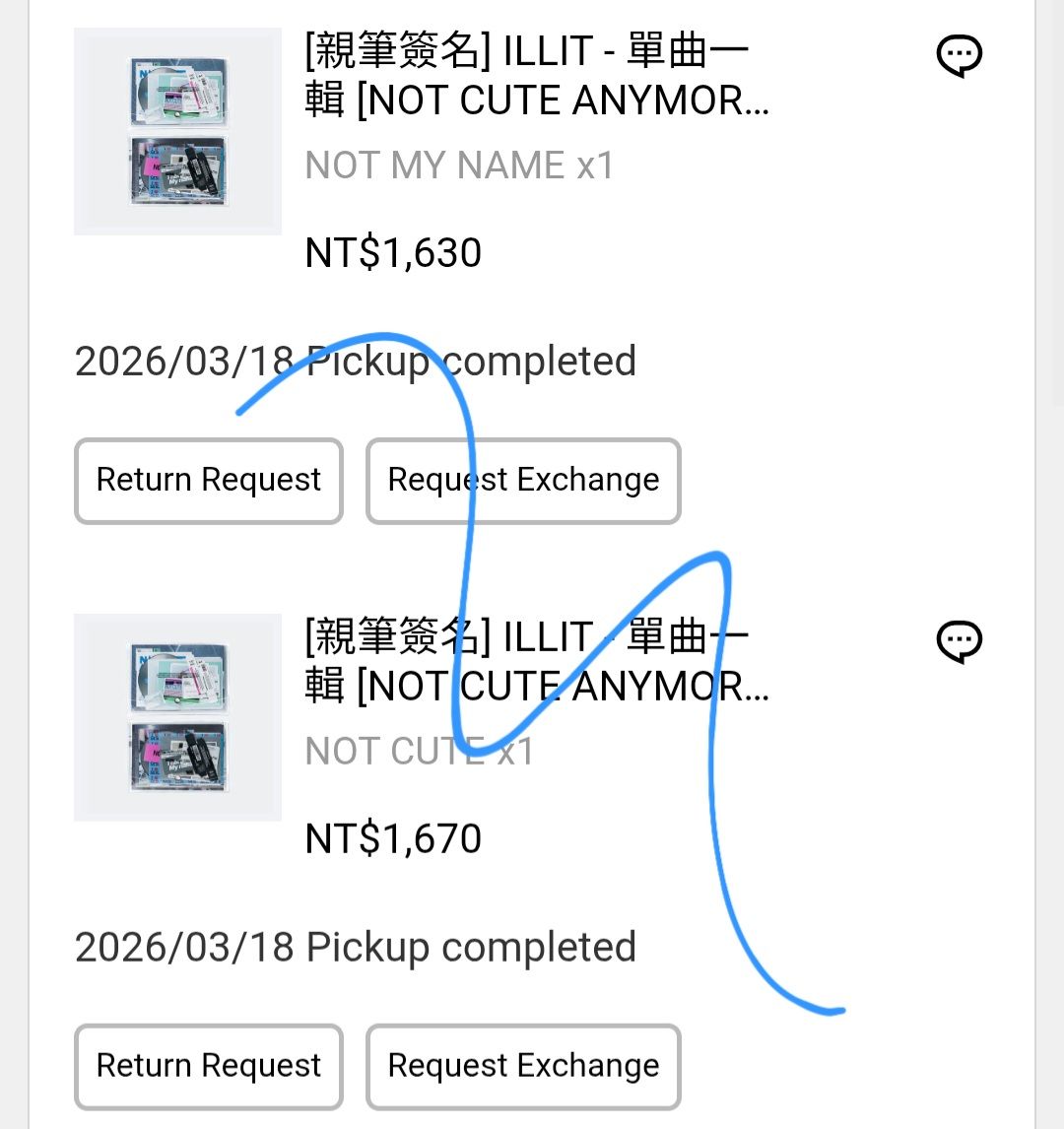Select the NOT CUTE x1 variant label
The width and height of the screenshot is (1064, 1129).
(x=421, y=751)
